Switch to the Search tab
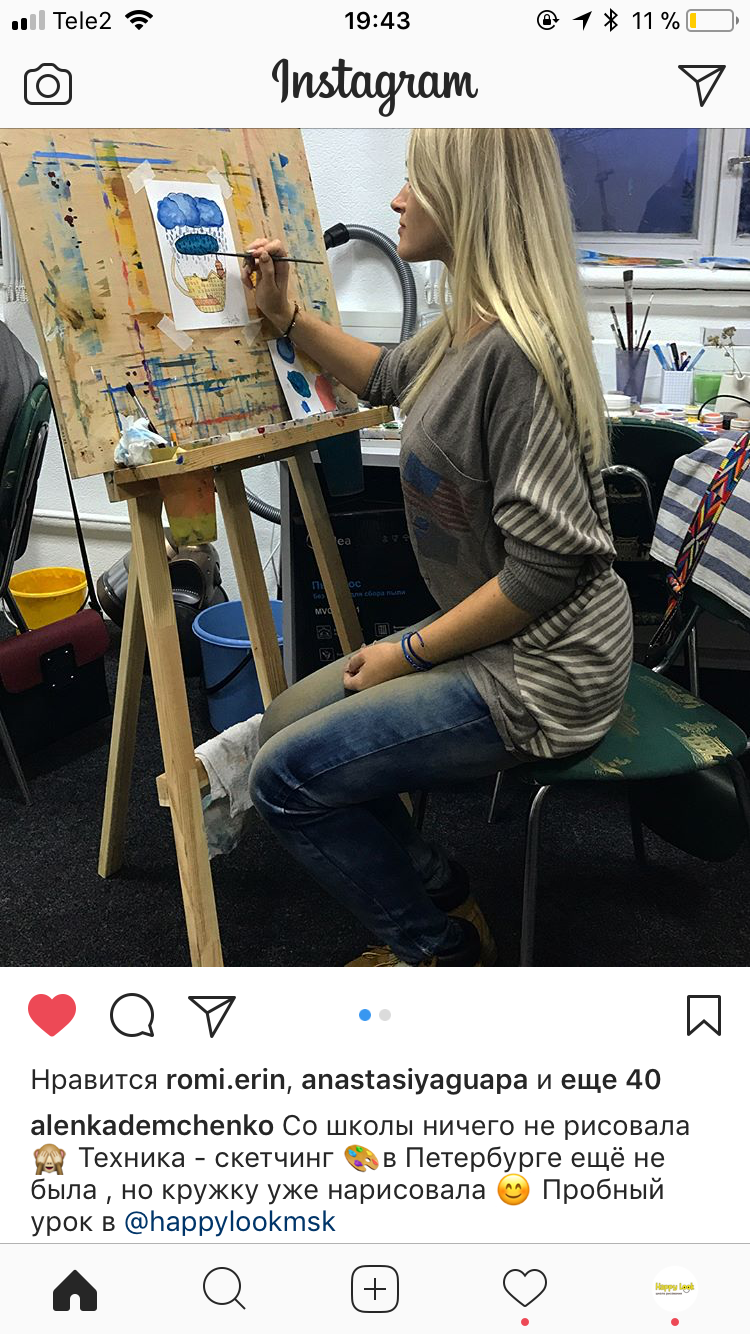The width and height of the screenshot is (750, 1334). point(224,1289)
